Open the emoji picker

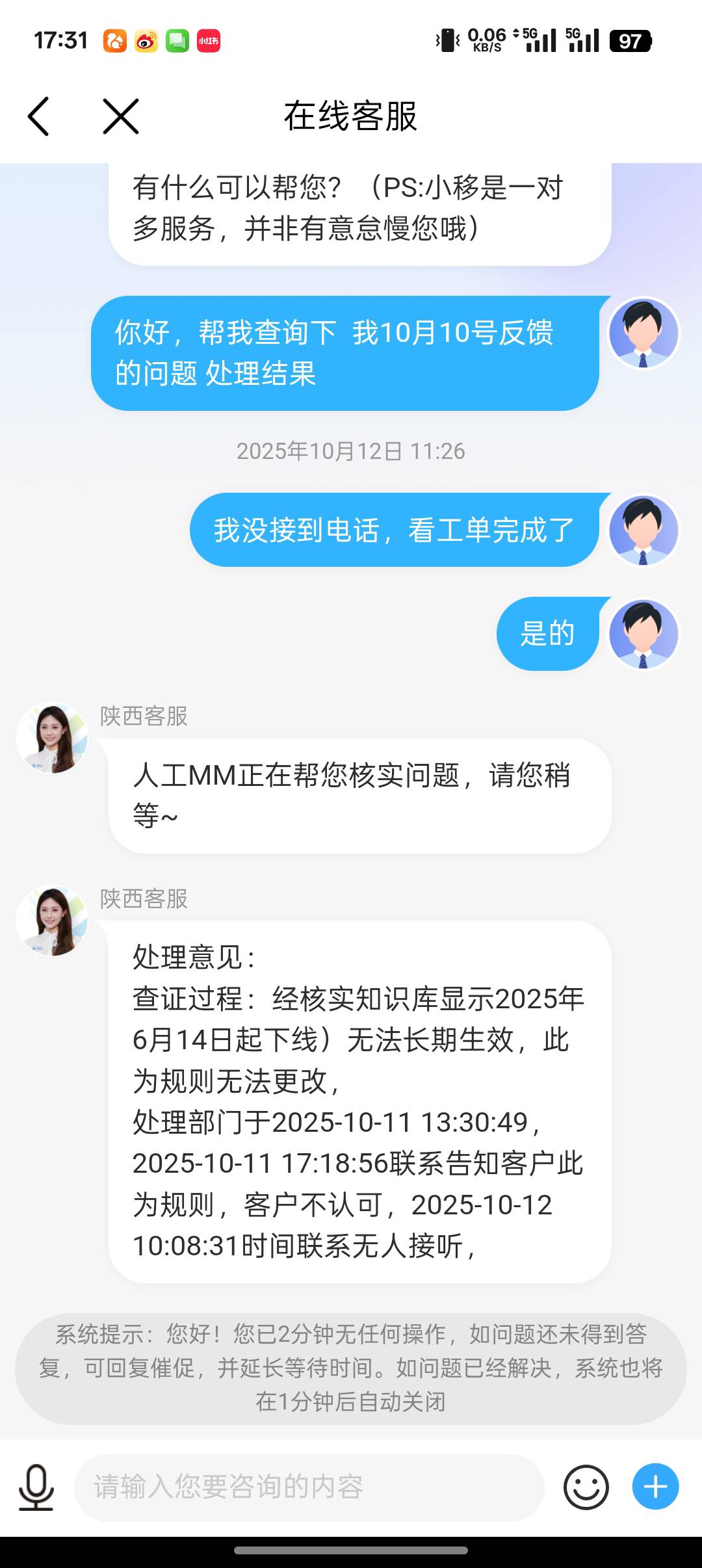pyautogui.click(x=586, y=1487)
